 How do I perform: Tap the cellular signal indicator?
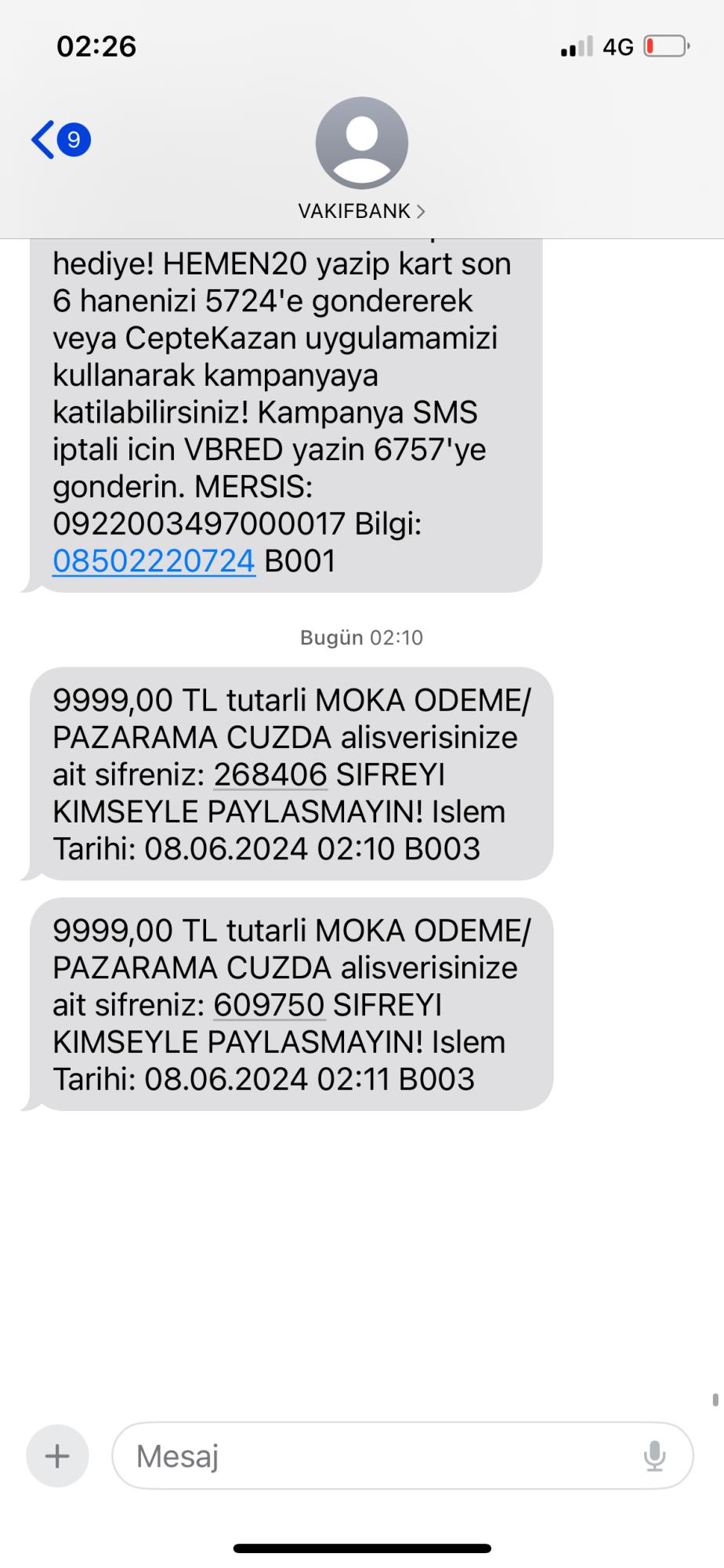point(574,47)
